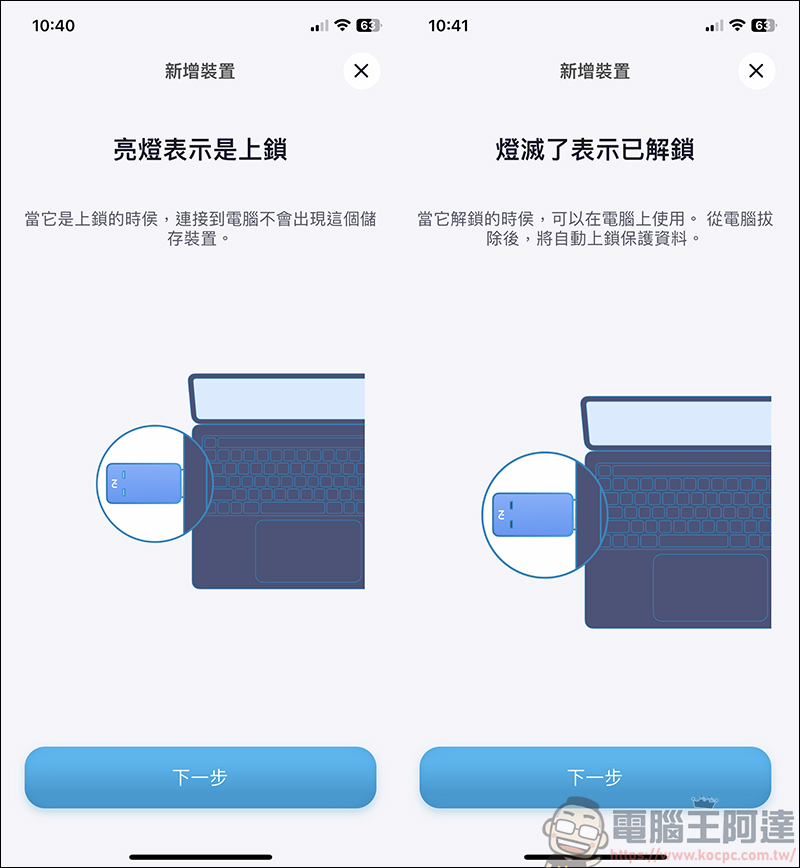The width and height of the screenshot is (800, 868).
Task: Dismiss the 燈滅了表示已解鎖 add-device screen
Action: click(x=756, y=71)
